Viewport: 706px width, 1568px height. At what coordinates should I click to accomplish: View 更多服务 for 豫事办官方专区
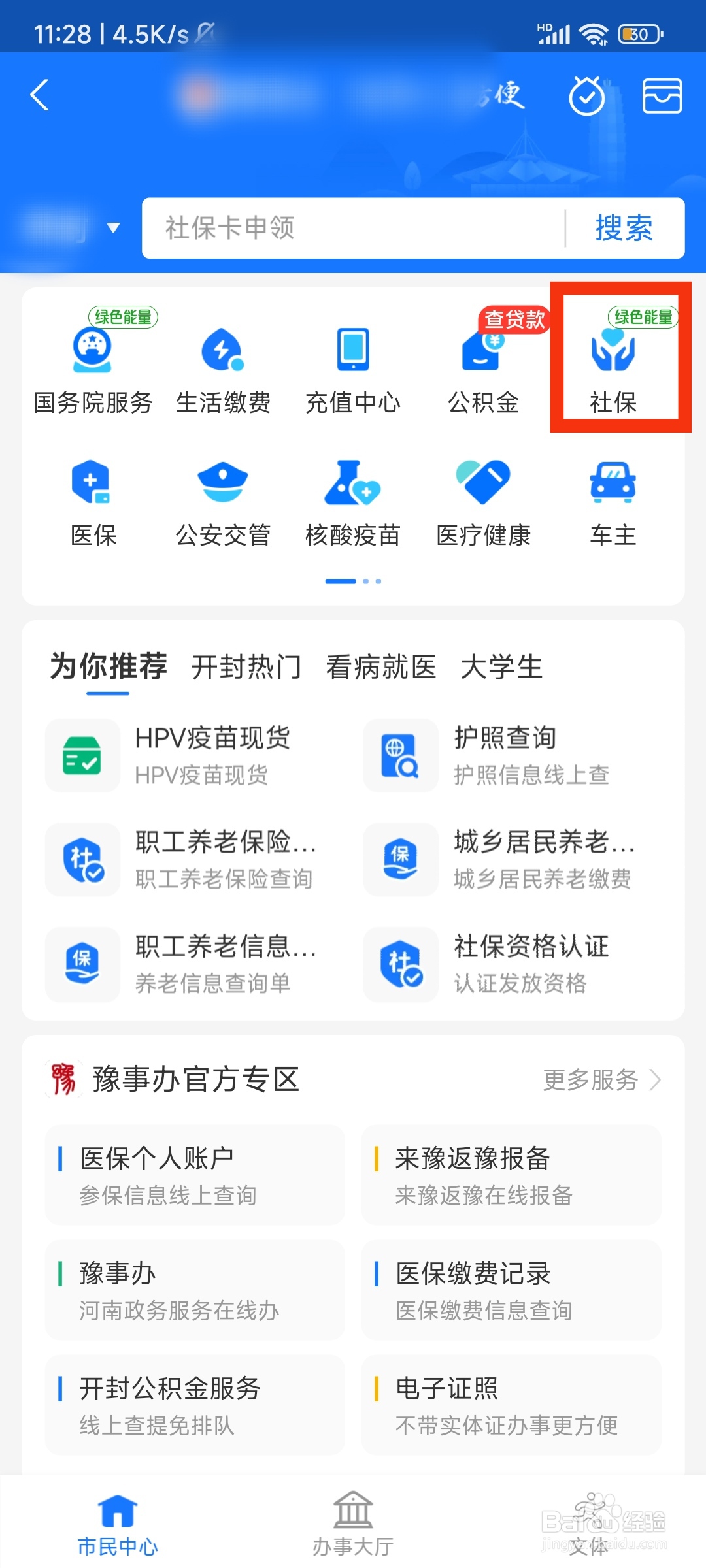[x=601, y=1080]
